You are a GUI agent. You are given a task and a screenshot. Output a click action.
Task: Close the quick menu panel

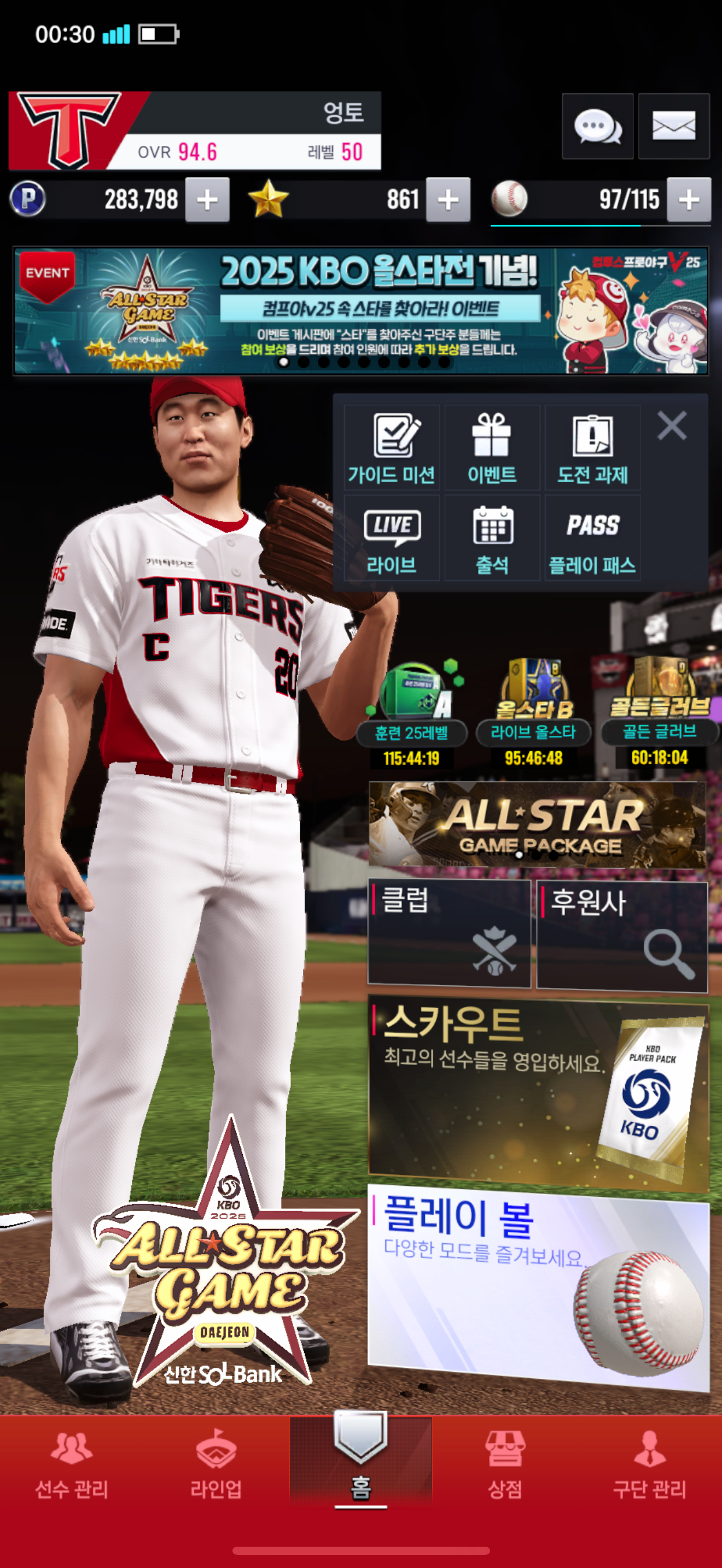(672, 425)
